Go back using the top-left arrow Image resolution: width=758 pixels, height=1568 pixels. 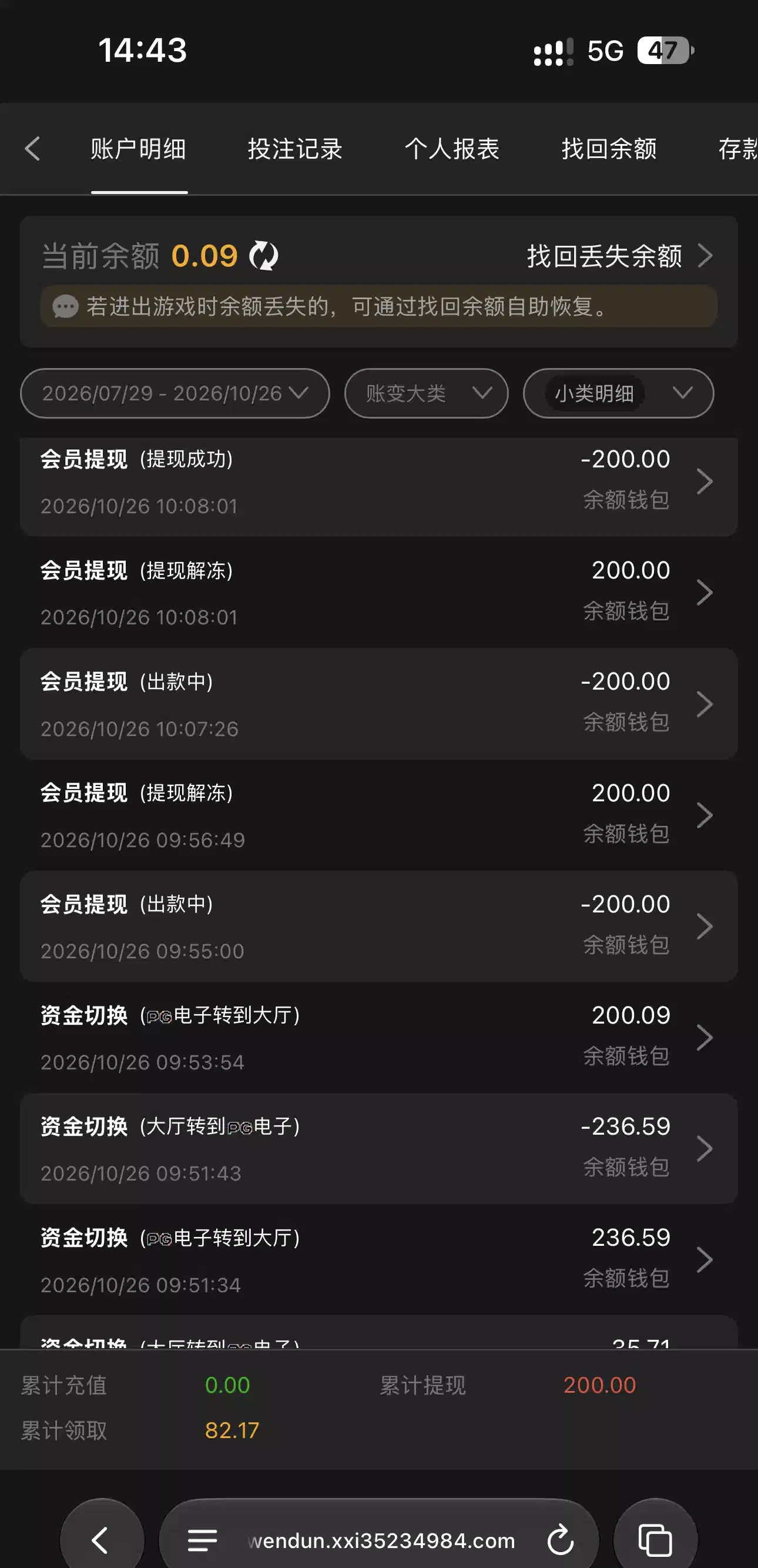pyautogui.click(x=32, y=149)
